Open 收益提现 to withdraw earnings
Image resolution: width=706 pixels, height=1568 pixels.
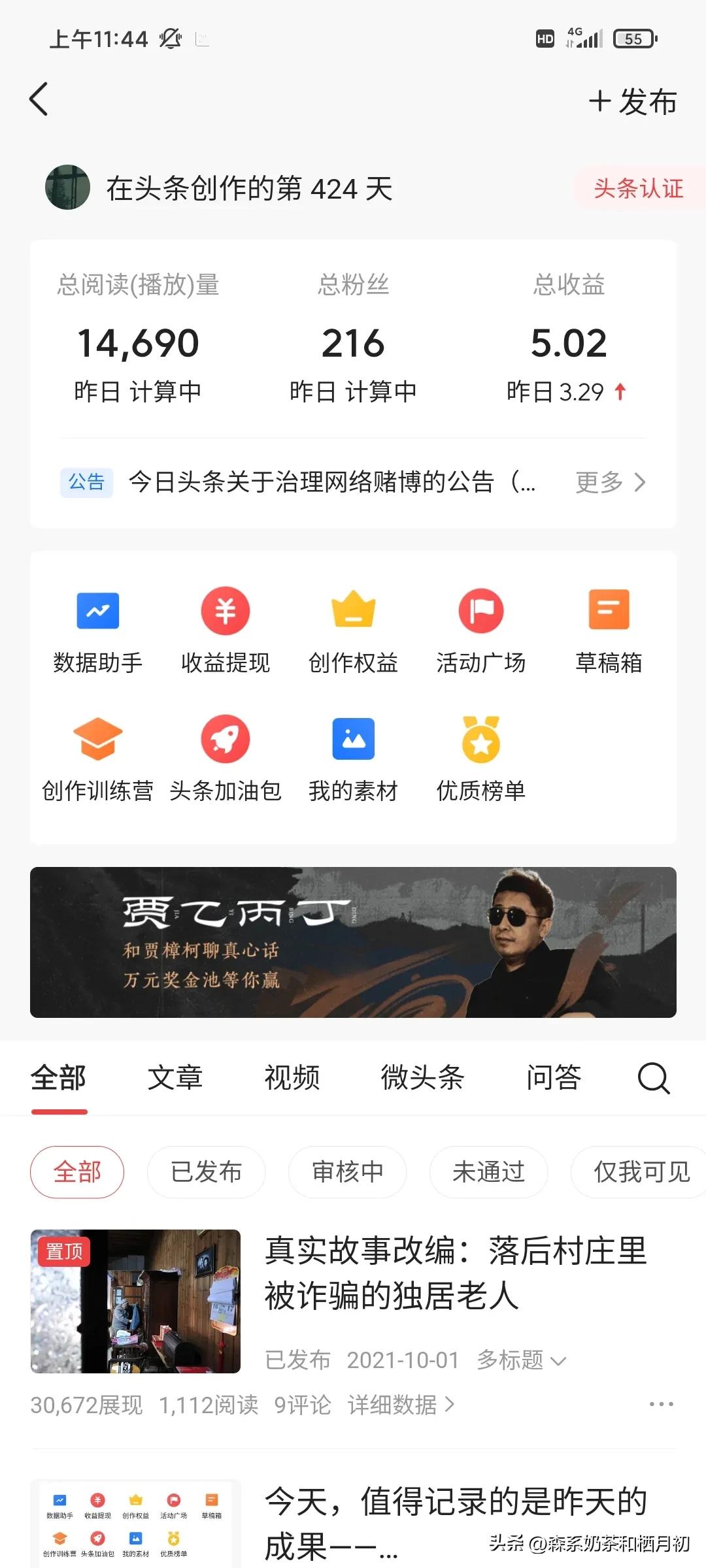coord(224,629)
